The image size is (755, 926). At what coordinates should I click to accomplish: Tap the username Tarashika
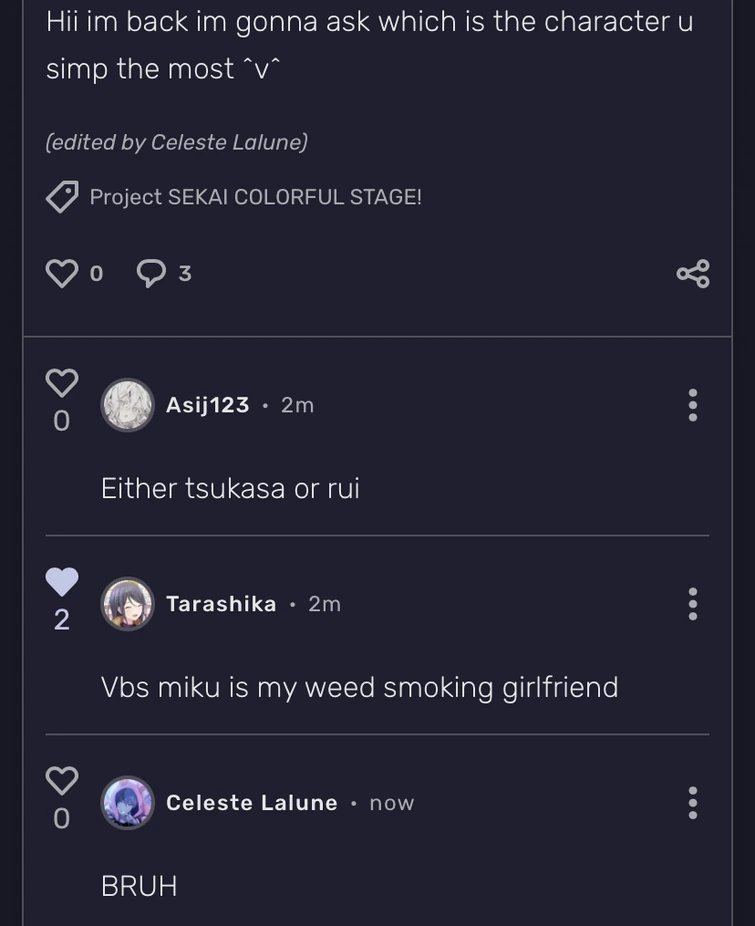(x=221, y=604)
